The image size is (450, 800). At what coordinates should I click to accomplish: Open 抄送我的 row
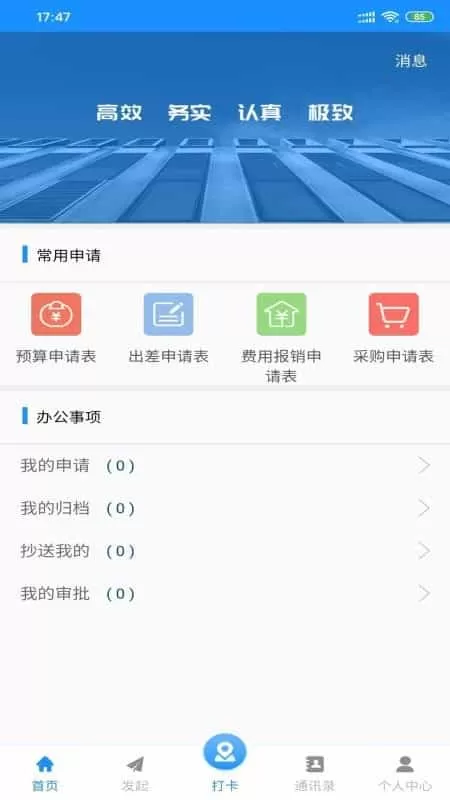pyautogui.click(x=225, y=551)
